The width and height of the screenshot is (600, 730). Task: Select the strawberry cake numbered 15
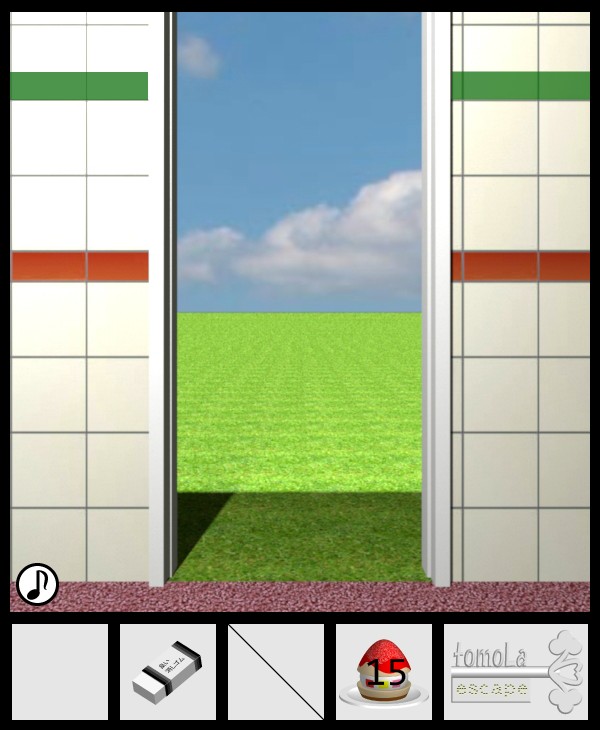pos(384,672)
